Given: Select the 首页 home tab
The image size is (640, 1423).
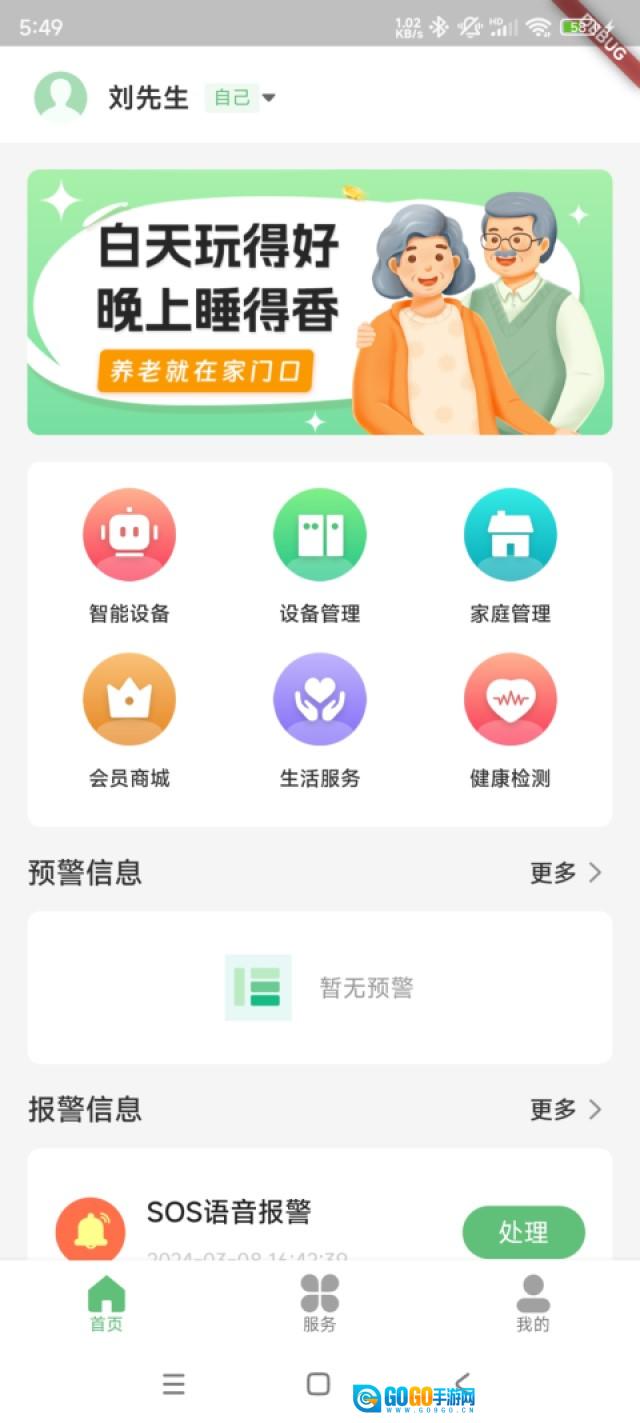Looking at the screenshot, I should pos(107,1303).
